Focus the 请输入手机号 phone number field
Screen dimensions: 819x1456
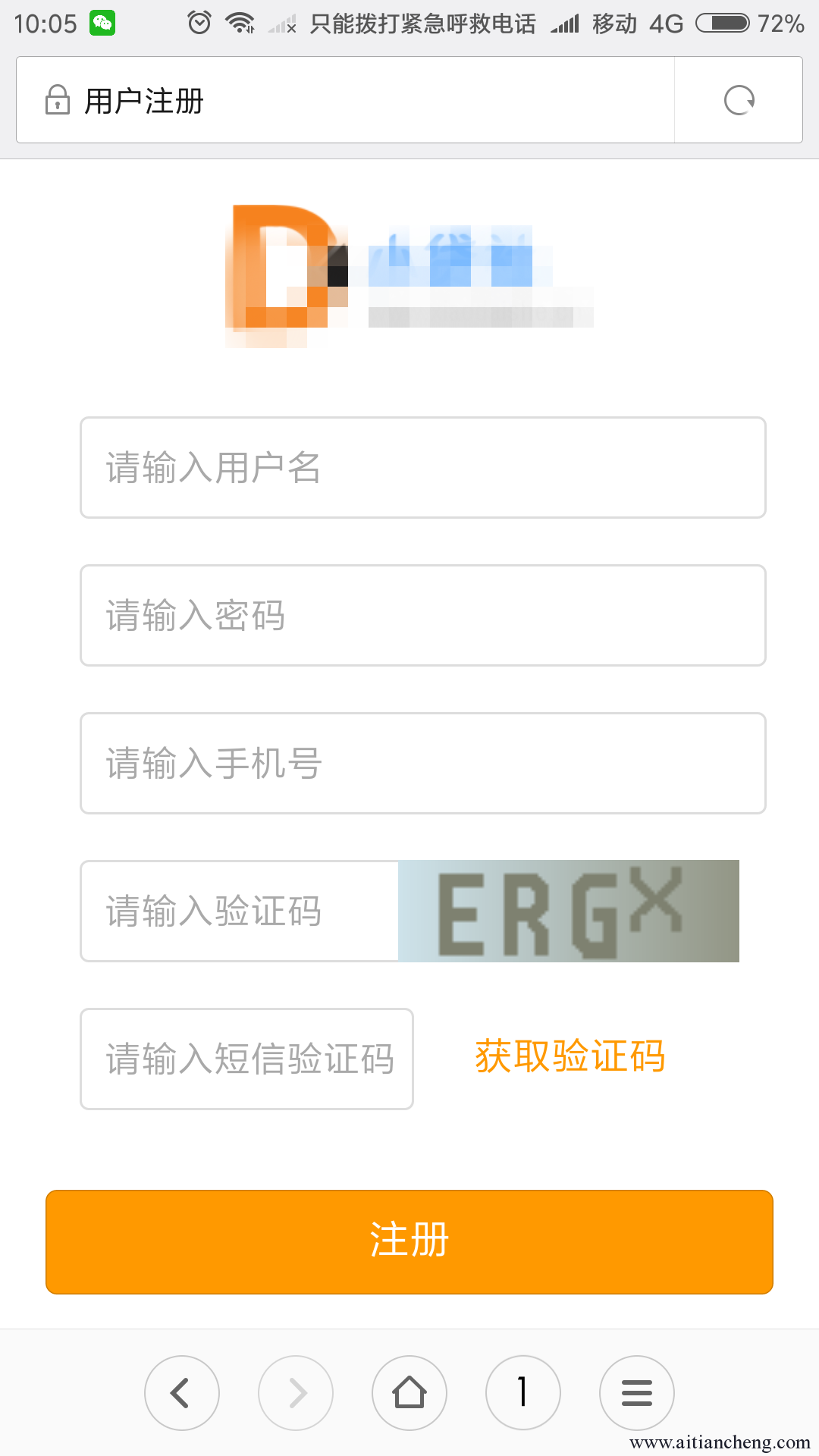coord(423,763)
